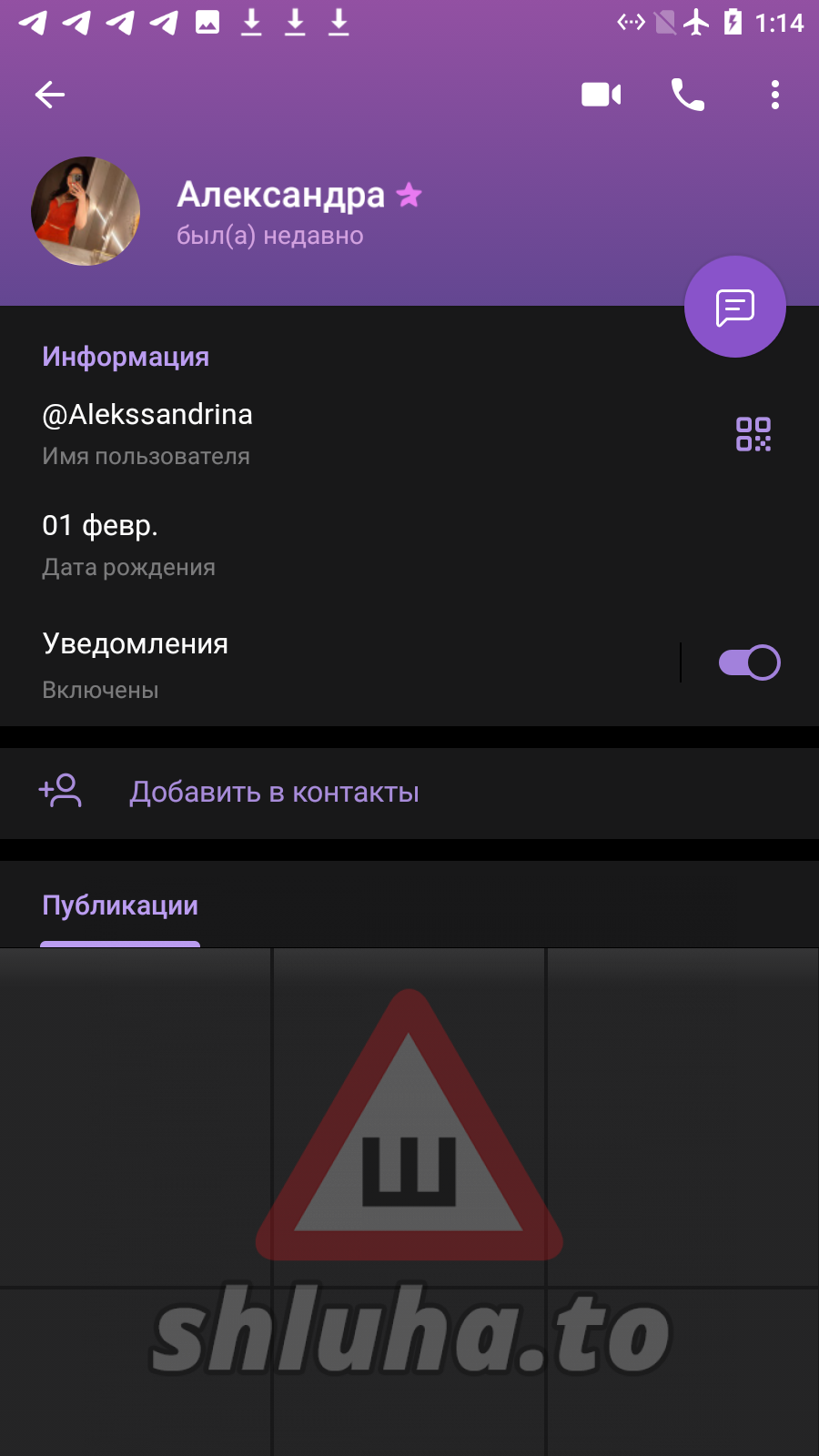Open Александра's profile photo
This screenshot has height=1456, width=819.
pyautogui.click(x=86, y=211)
